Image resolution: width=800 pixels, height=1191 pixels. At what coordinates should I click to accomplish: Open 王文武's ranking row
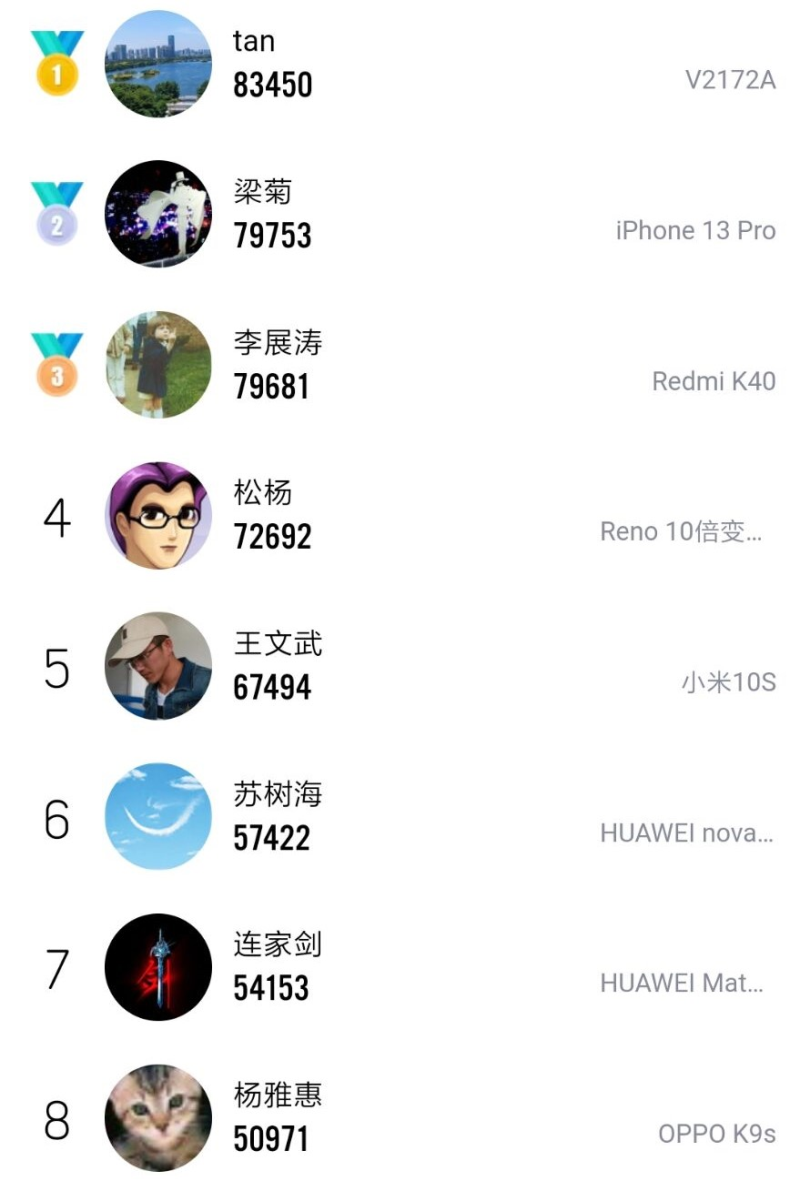pos(400,667)
